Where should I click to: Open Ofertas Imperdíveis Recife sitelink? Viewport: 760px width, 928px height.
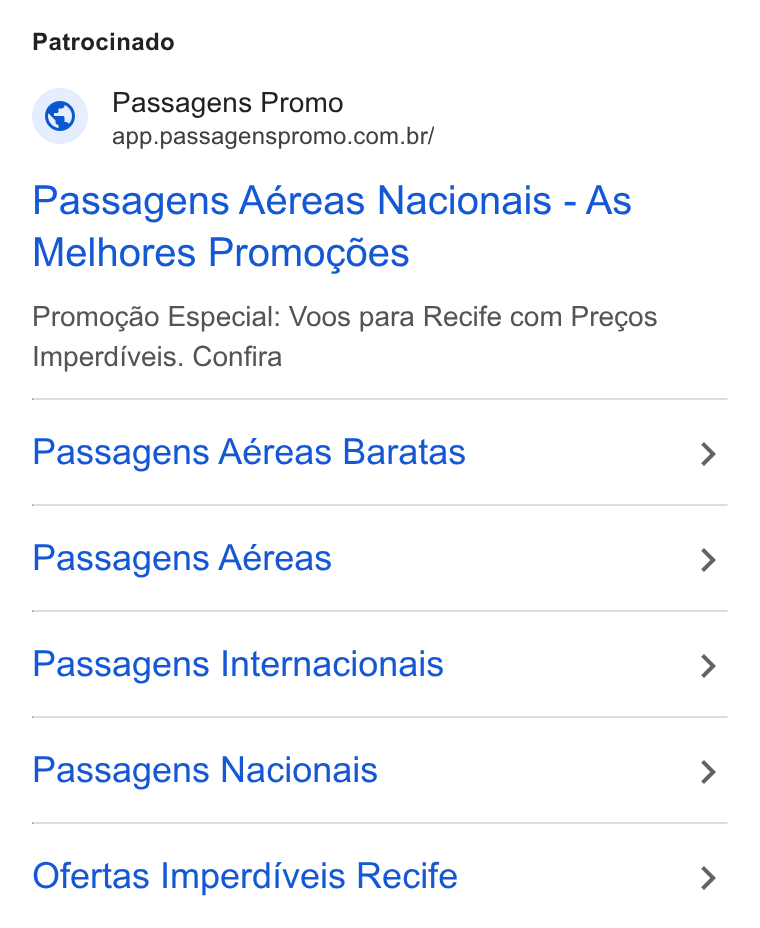click(x=379, y=876)
